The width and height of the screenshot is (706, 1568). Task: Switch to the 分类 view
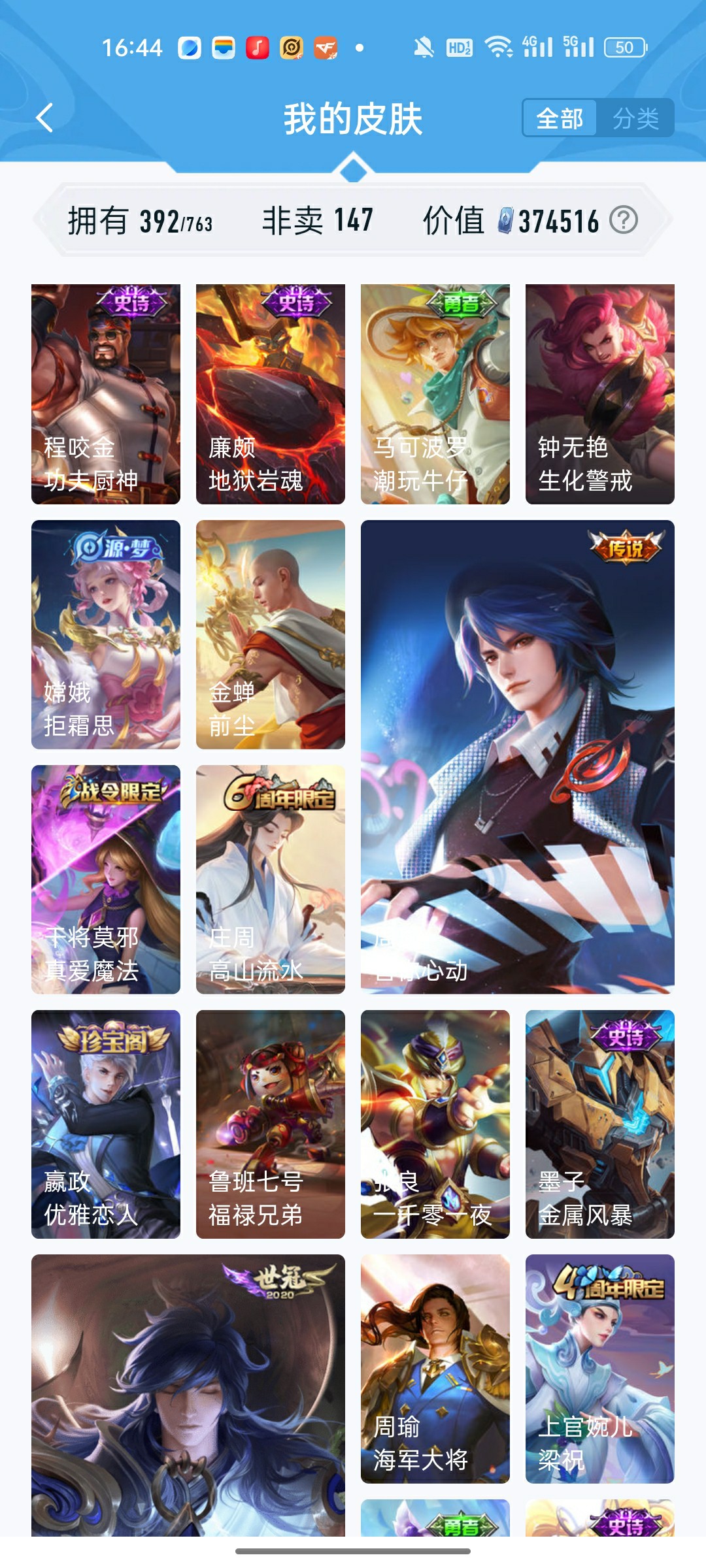coord(635,118)
